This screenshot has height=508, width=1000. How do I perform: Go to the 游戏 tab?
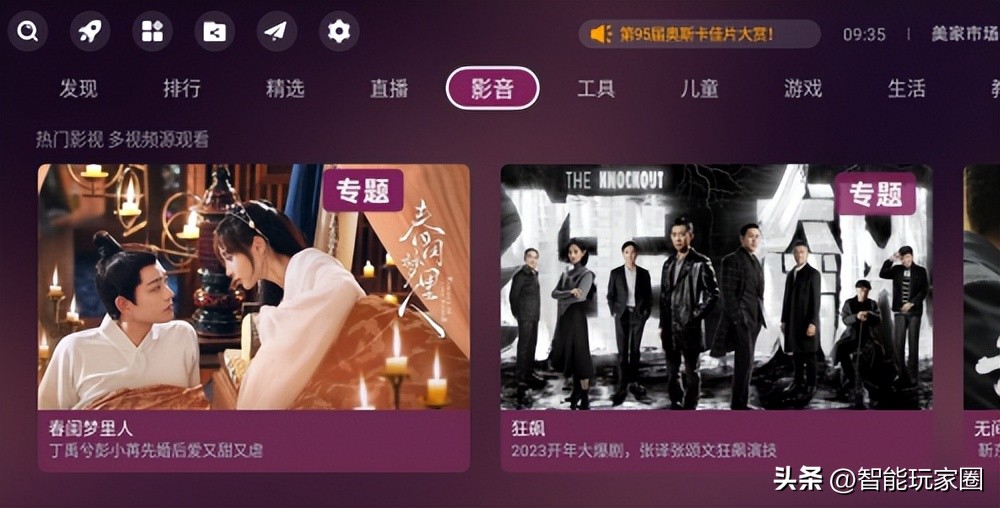(x=803, y=88)
